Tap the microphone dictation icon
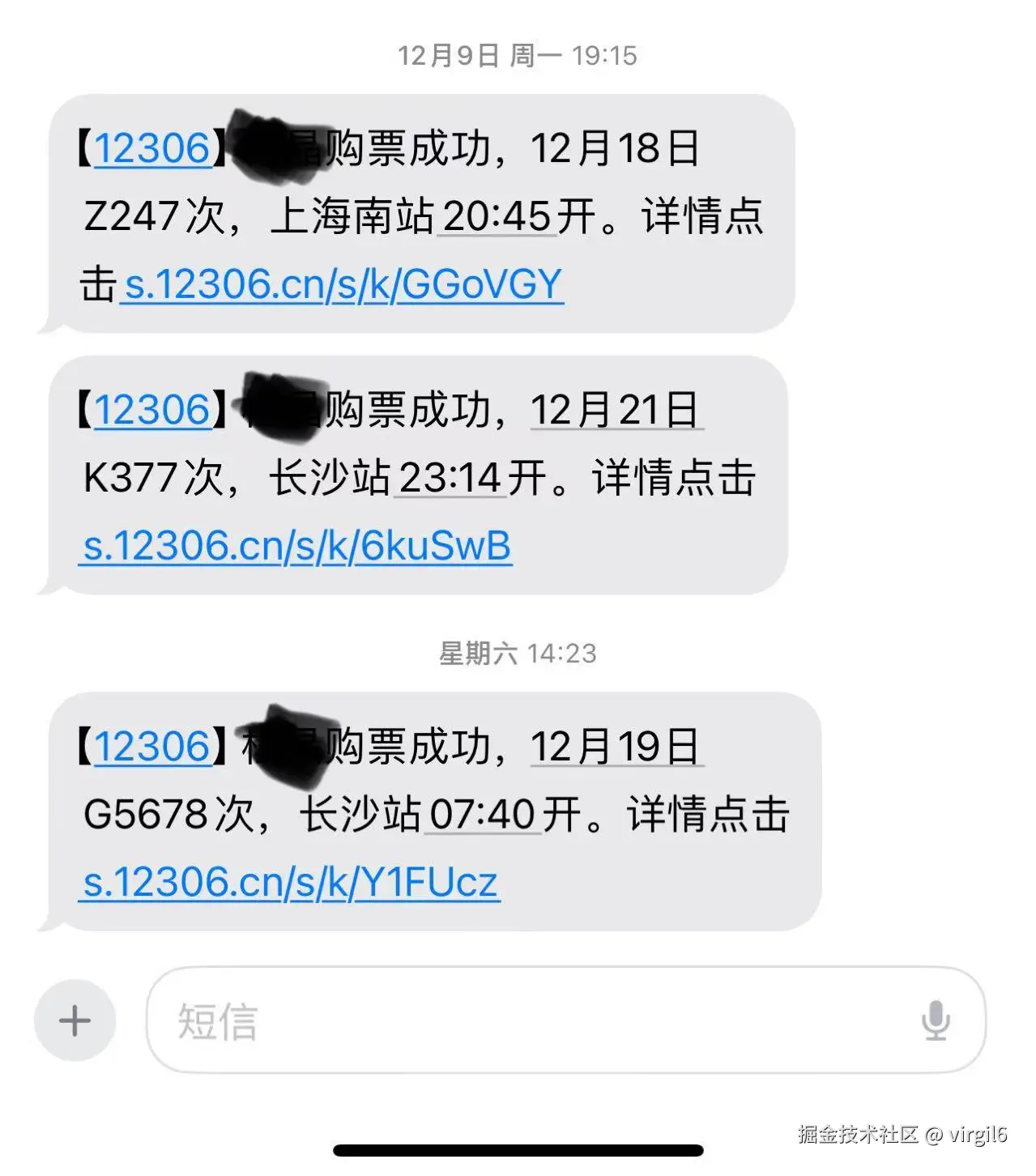 (938, 1020)
